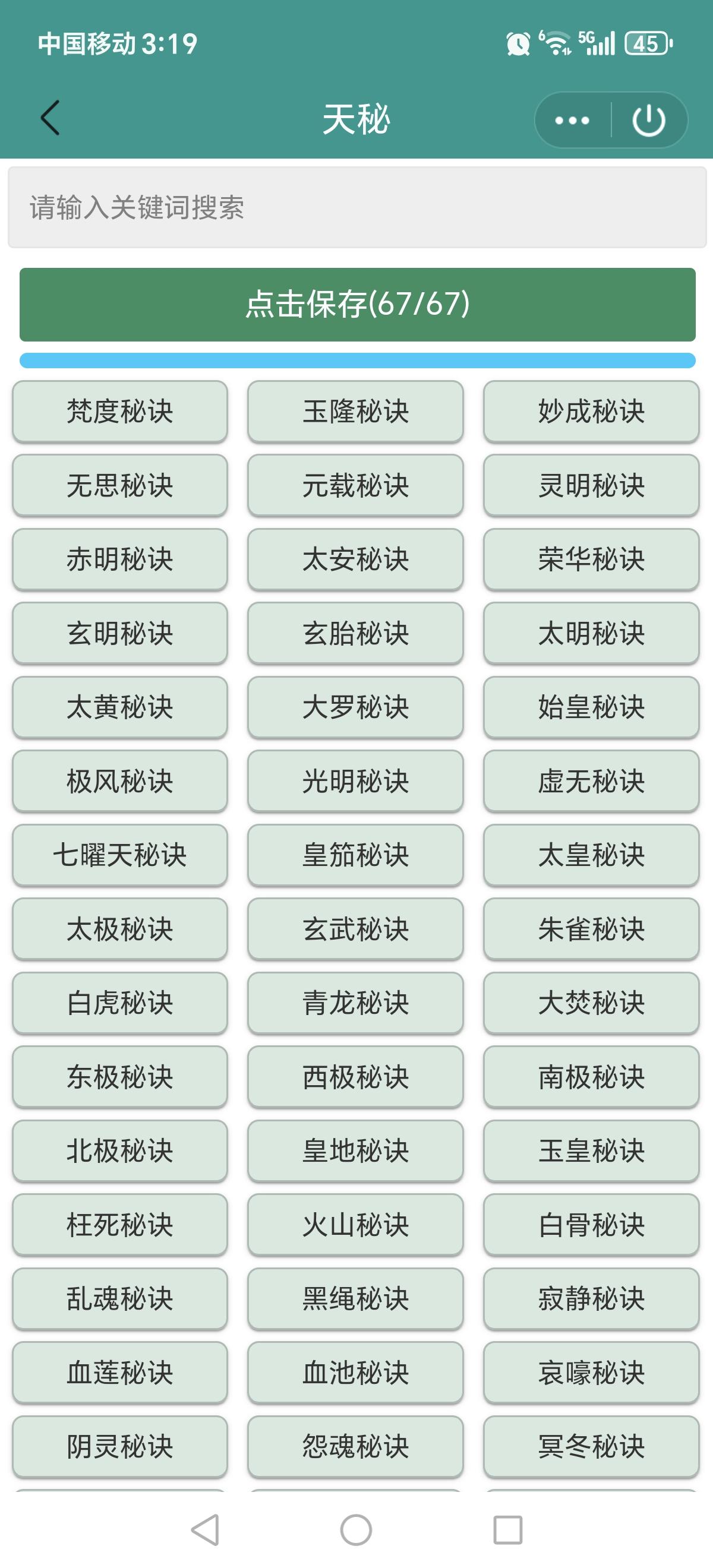Image resolution: width=713 pixels, height=1568 pixels.
Task: Open the more options (...) menu
Action: point(572,121)
